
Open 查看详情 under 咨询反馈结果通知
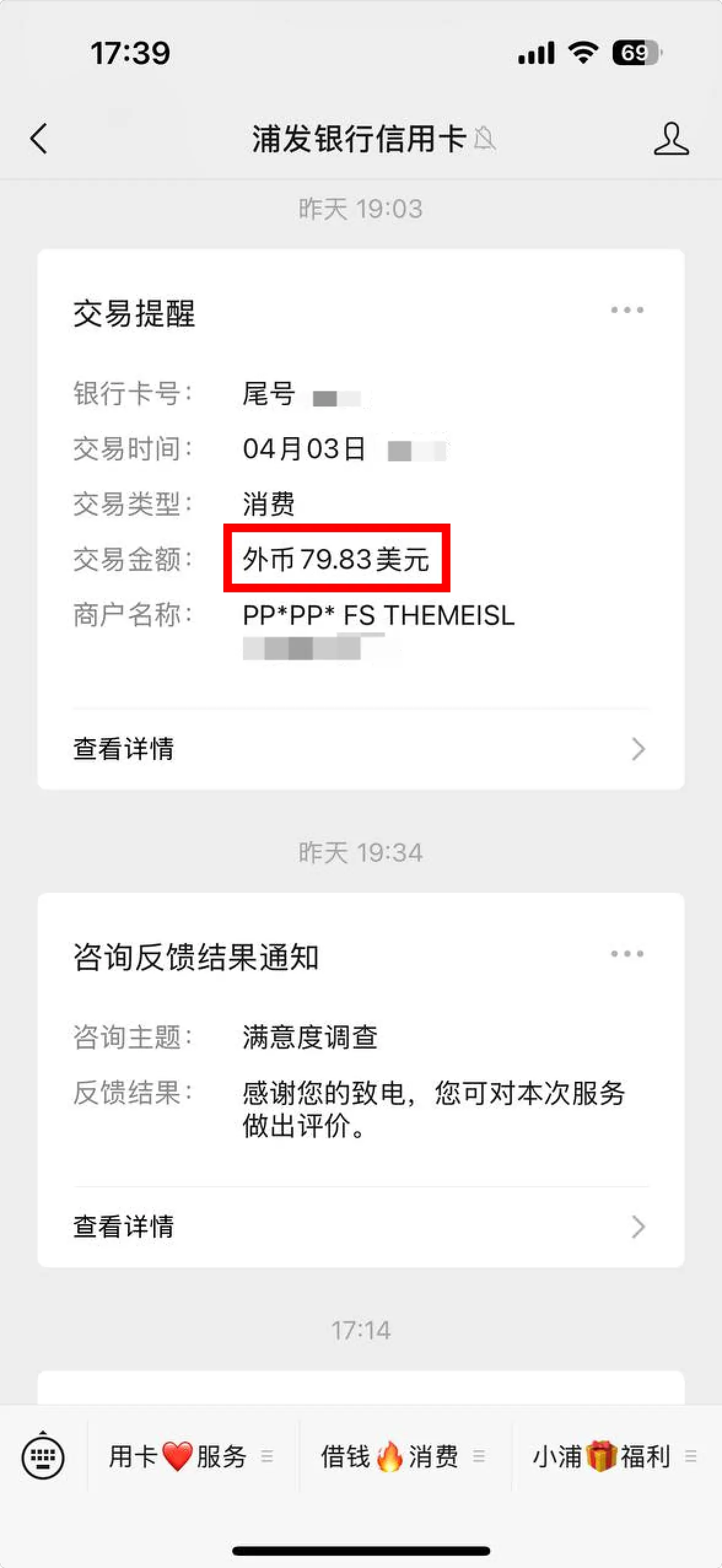point(360,1227)
